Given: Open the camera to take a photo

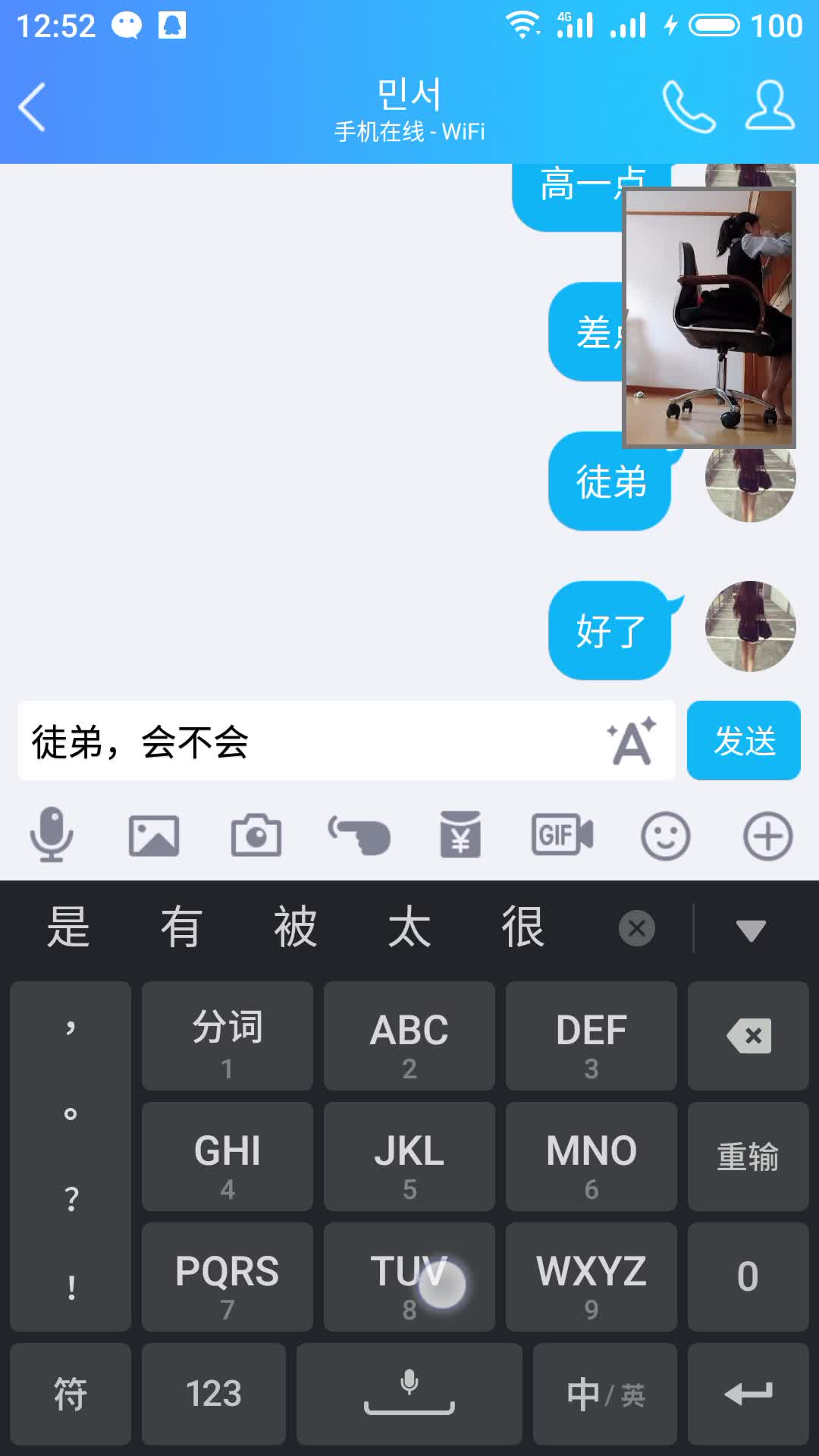Looking at the screenshot, I should click(256, 836).
